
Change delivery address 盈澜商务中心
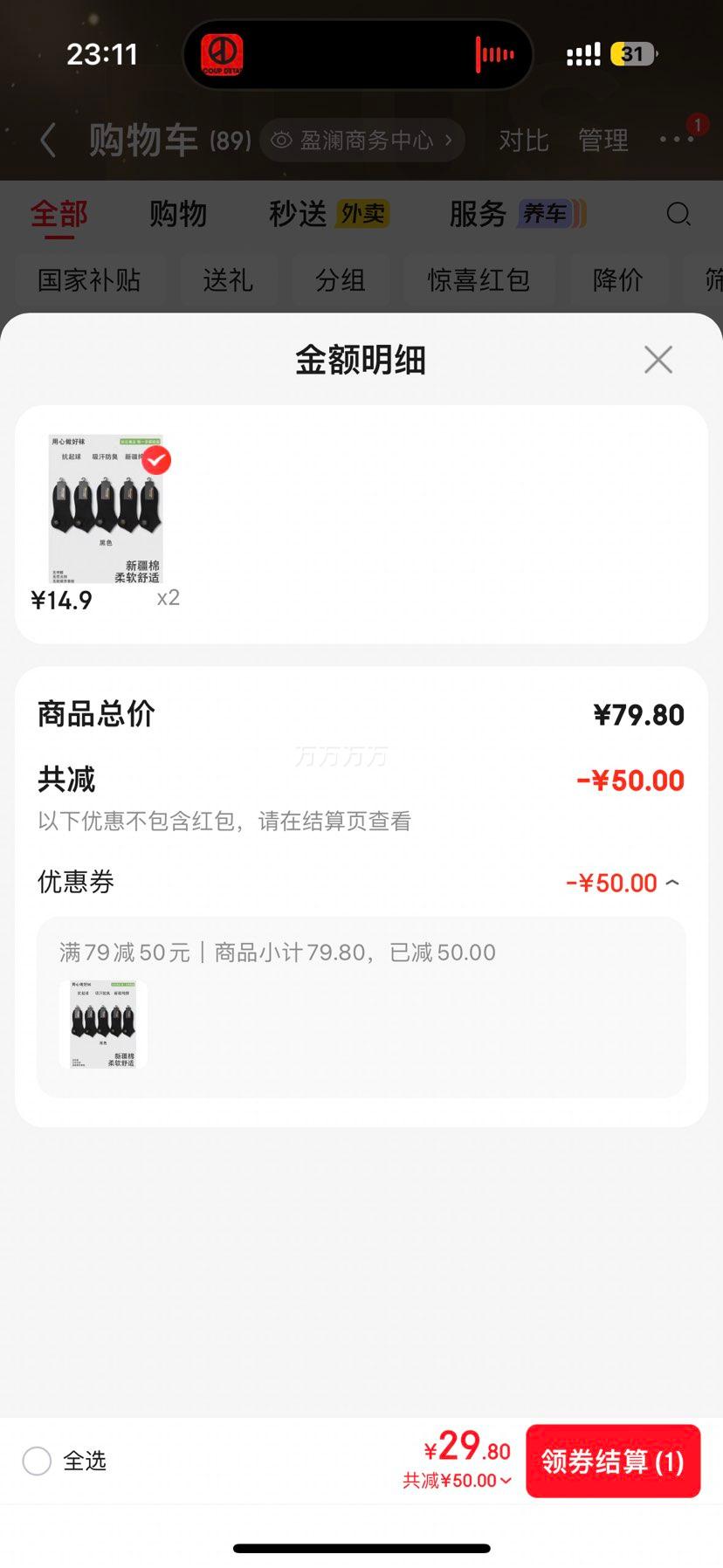[x=362, y=140]
